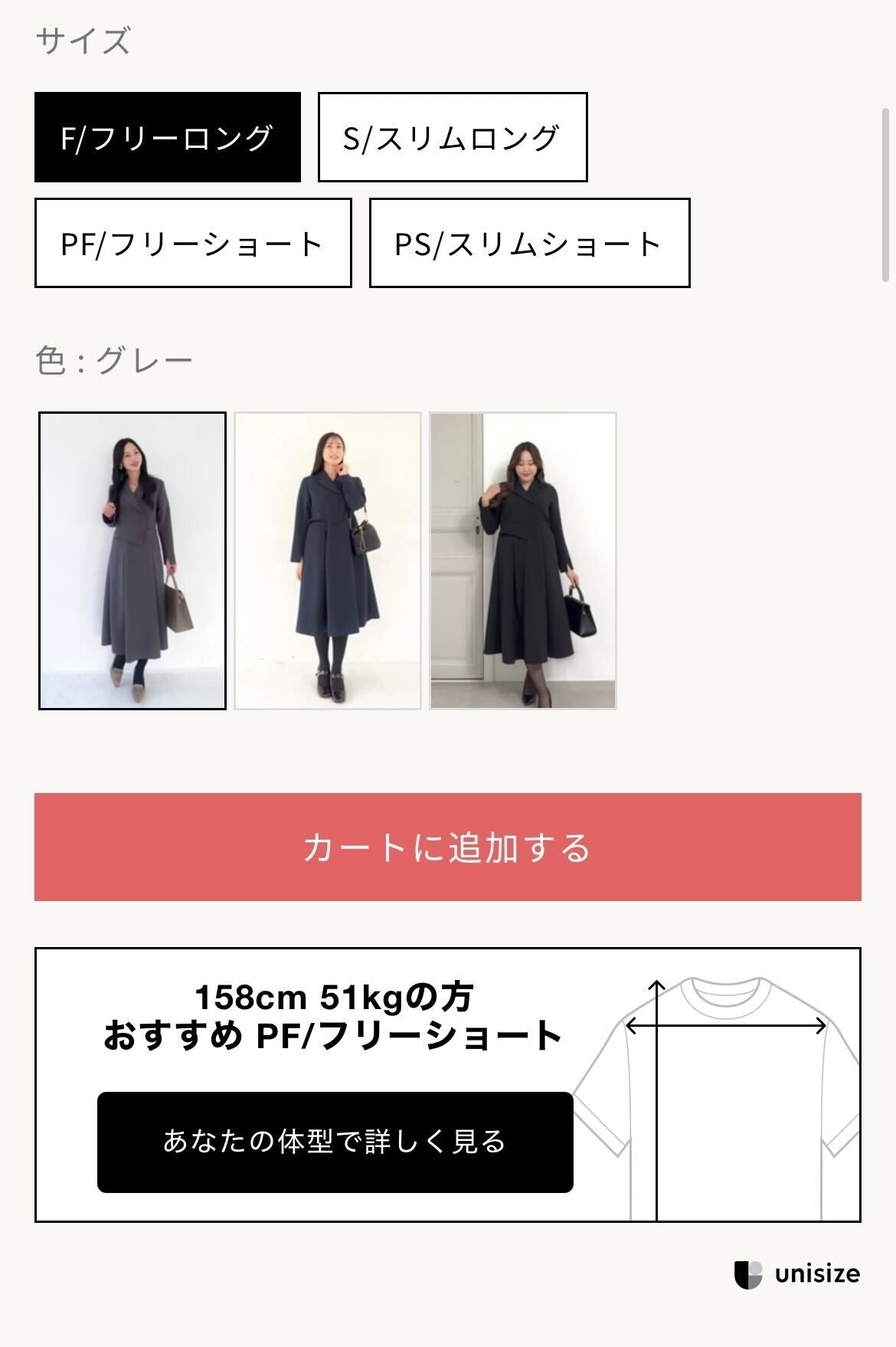Choose PS/スリムショート size
The image size is (896, 1347).
pos(528,243)
